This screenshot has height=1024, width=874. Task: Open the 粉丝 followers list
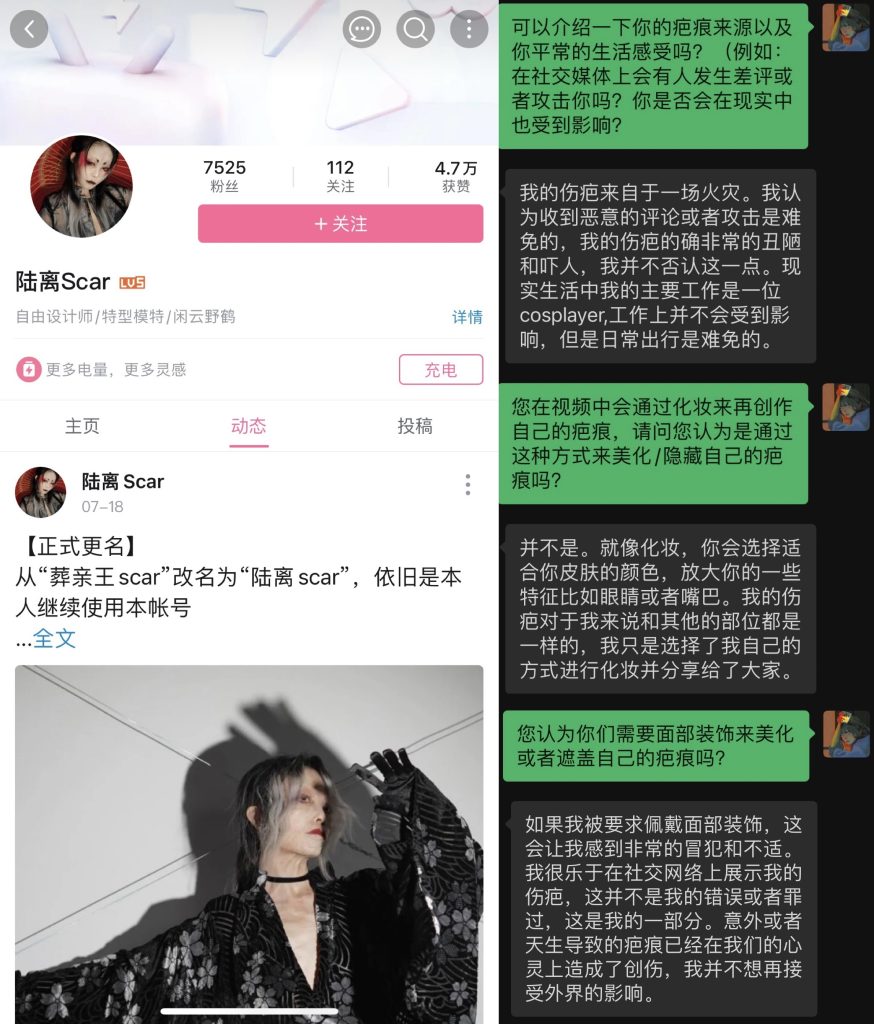(224, 176)
